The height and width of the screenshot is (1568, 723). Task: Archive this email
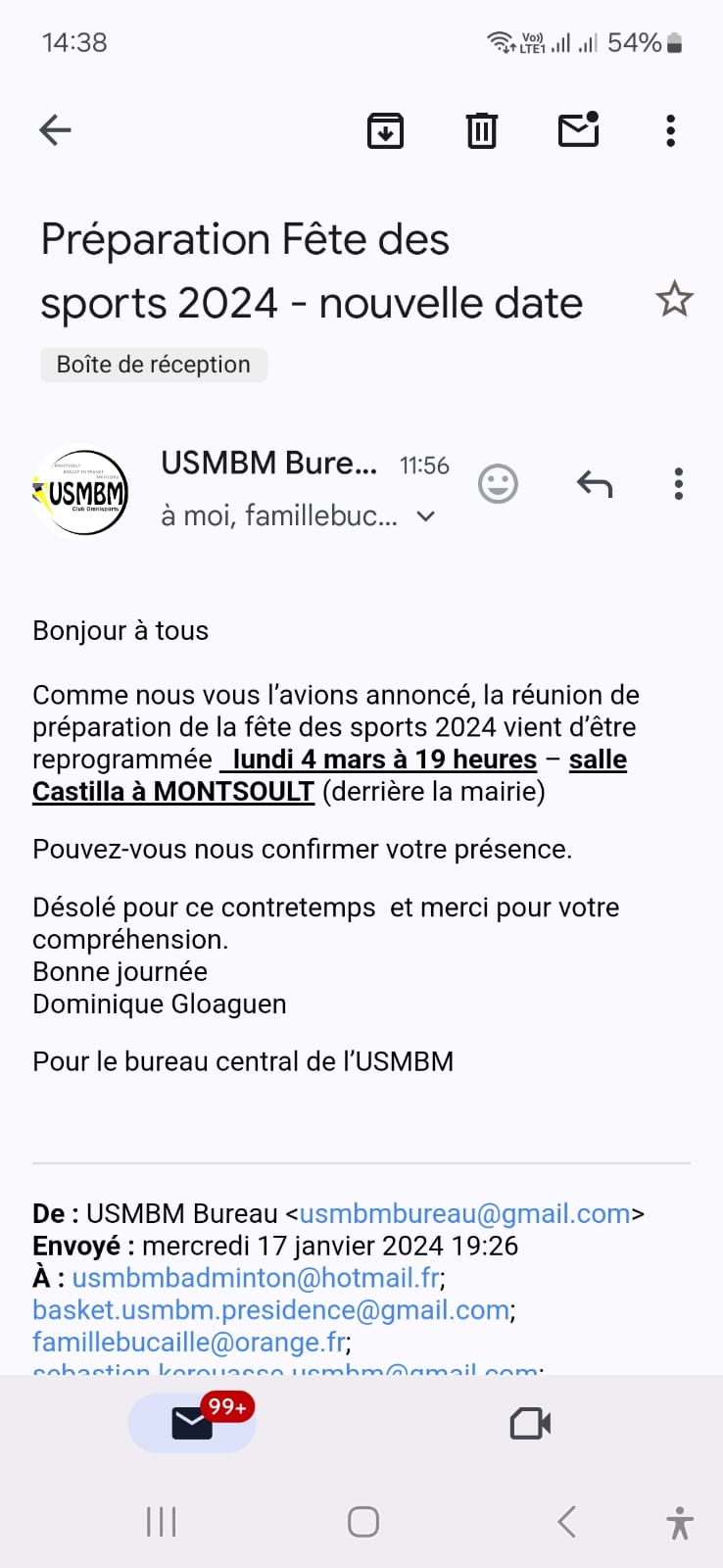point(385,130)
